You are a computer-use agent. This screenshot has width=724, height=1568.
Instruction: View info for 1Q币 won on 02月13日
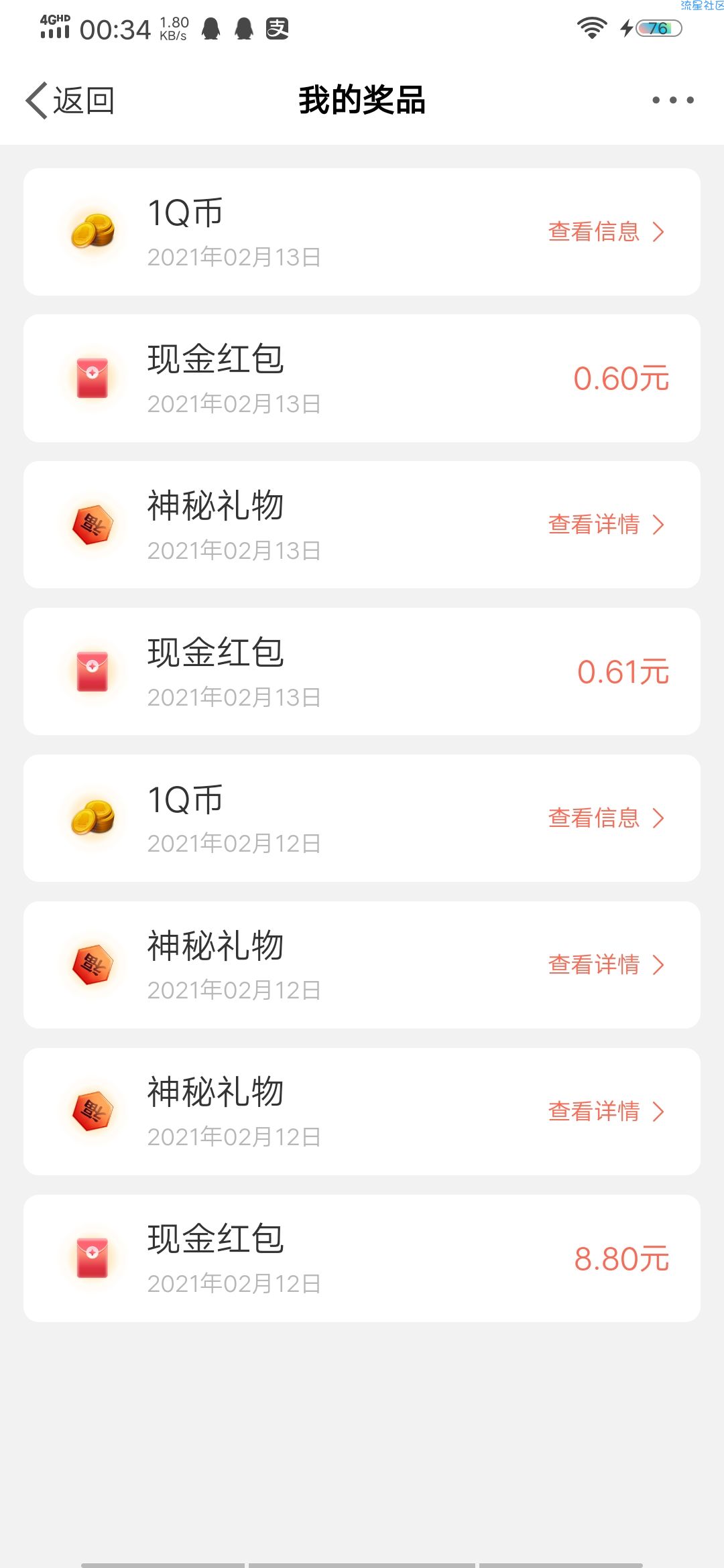[606, 232]
